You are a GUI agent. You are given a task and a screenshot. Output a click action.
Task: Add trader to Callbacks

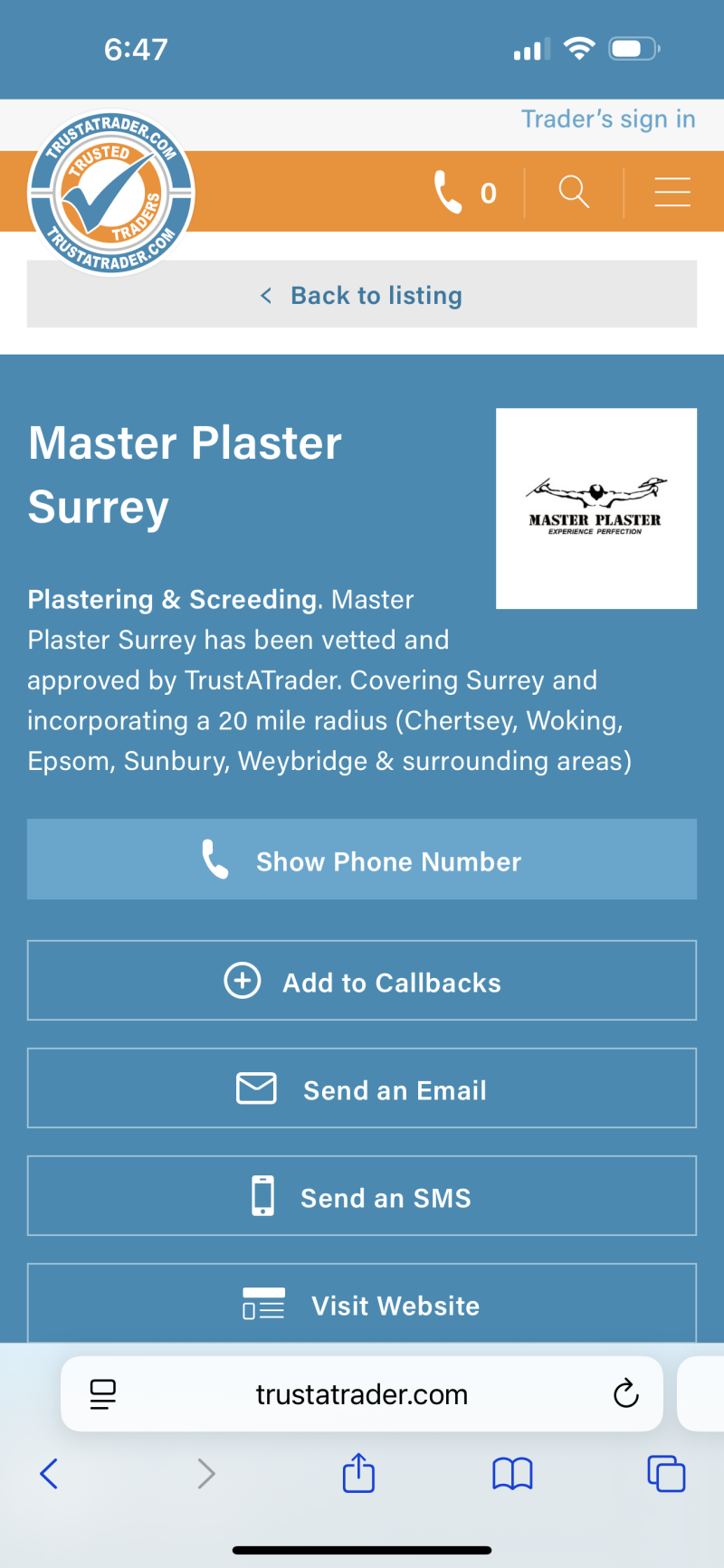click(x=362, y=982)
